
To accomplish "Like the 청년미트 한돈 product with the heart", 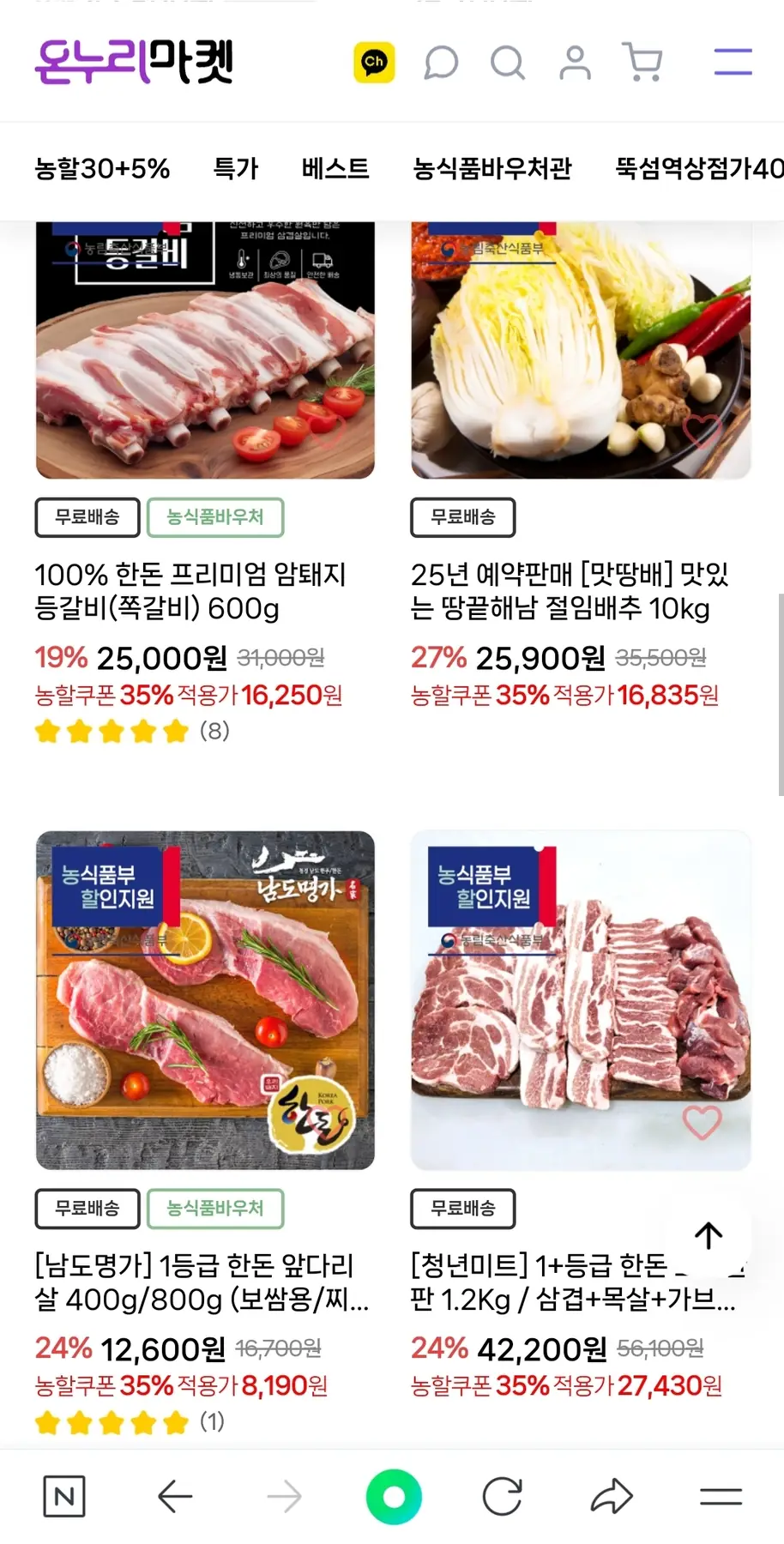I will click(702, 1123).
